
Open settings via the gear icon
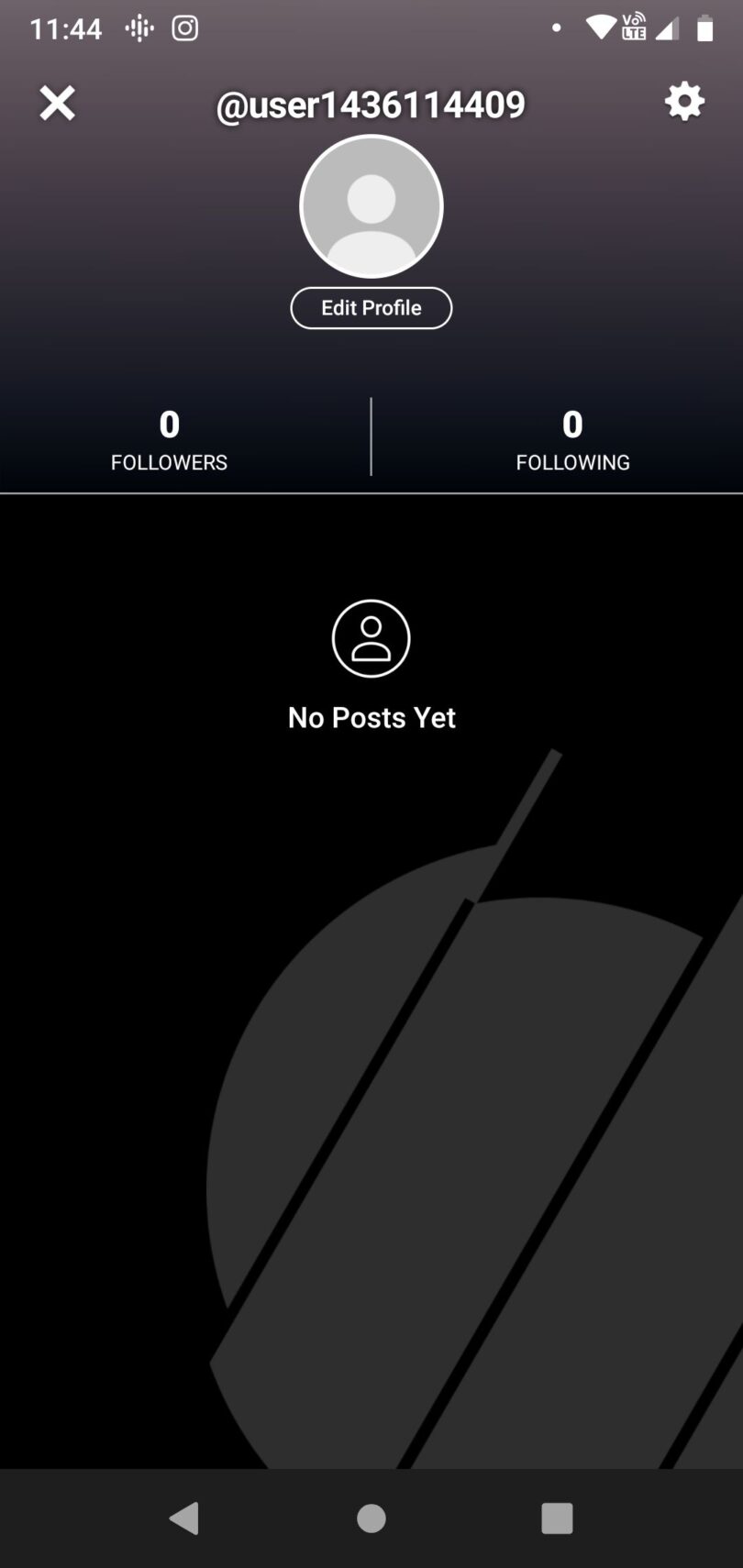pos(684,101)
